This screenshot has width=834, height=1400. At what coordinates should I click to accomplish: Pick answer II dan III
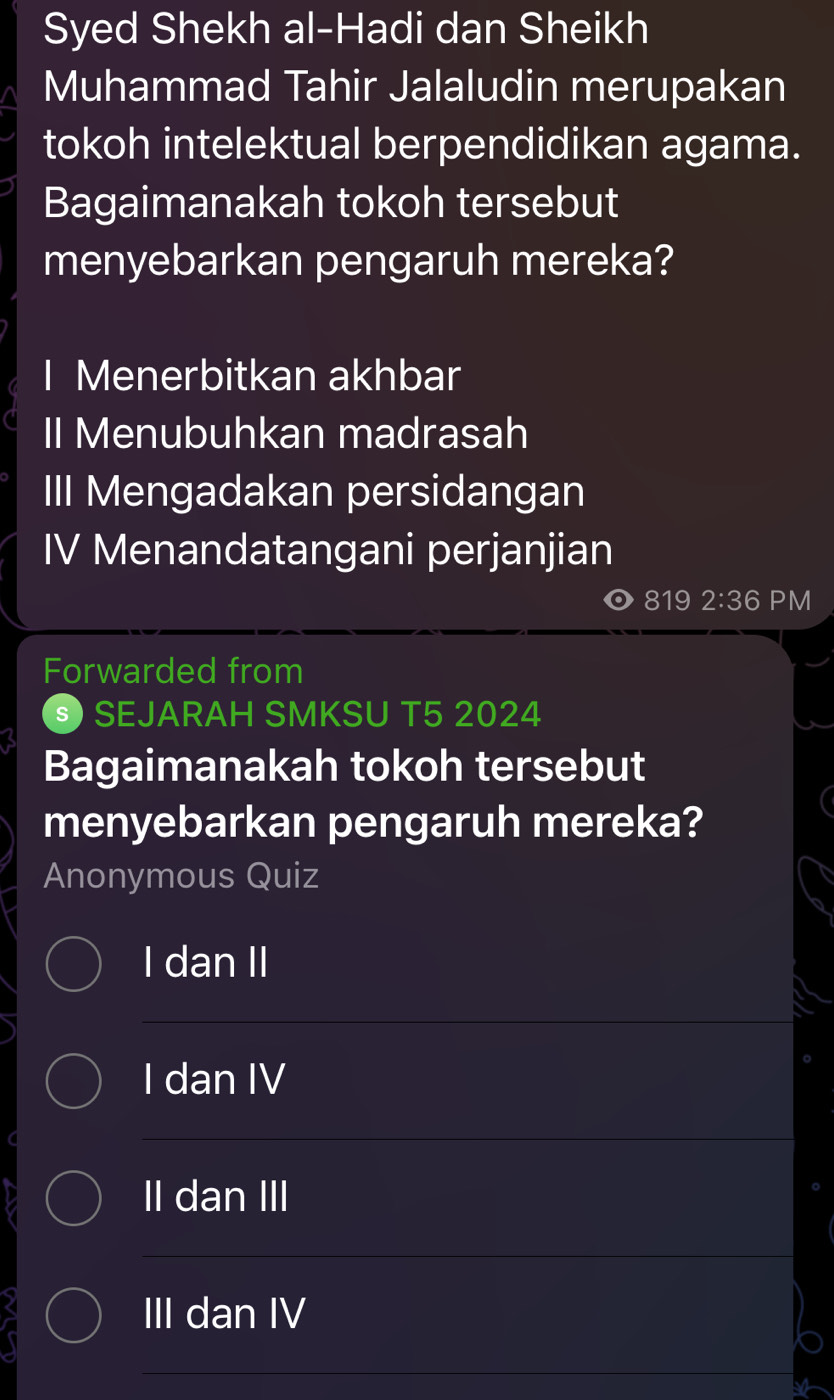pyautogui.click(x=74, y=1198)
